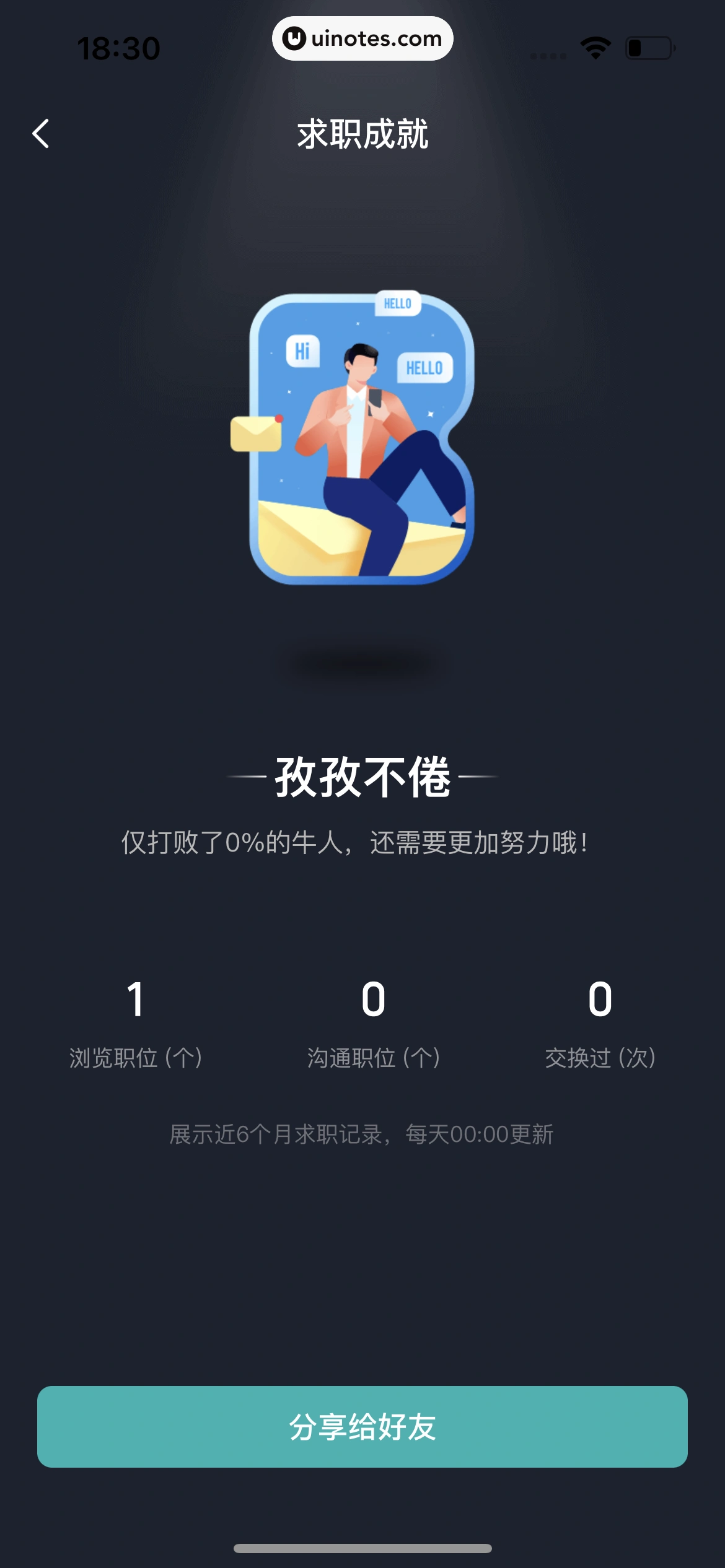Tap the Wi-Fi status icon
This screenshot has height=1568, width=725.
tap(594, 46)
